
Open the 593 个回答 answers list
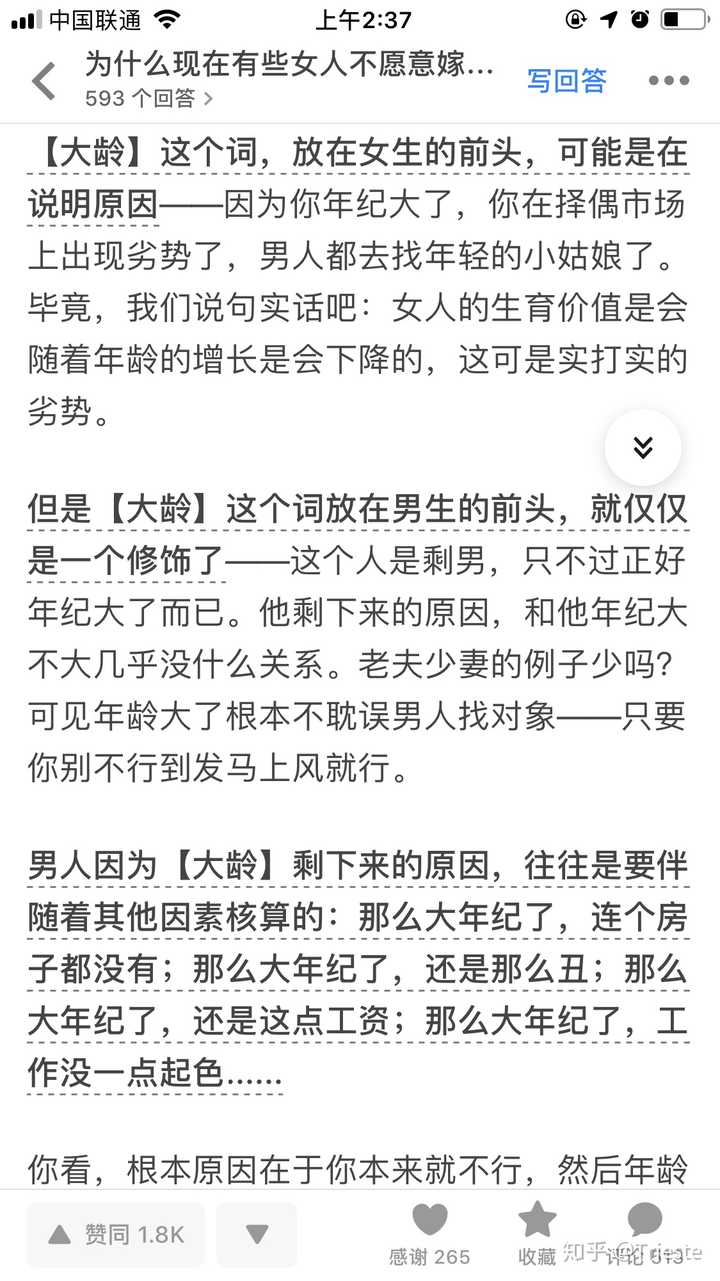148,98
